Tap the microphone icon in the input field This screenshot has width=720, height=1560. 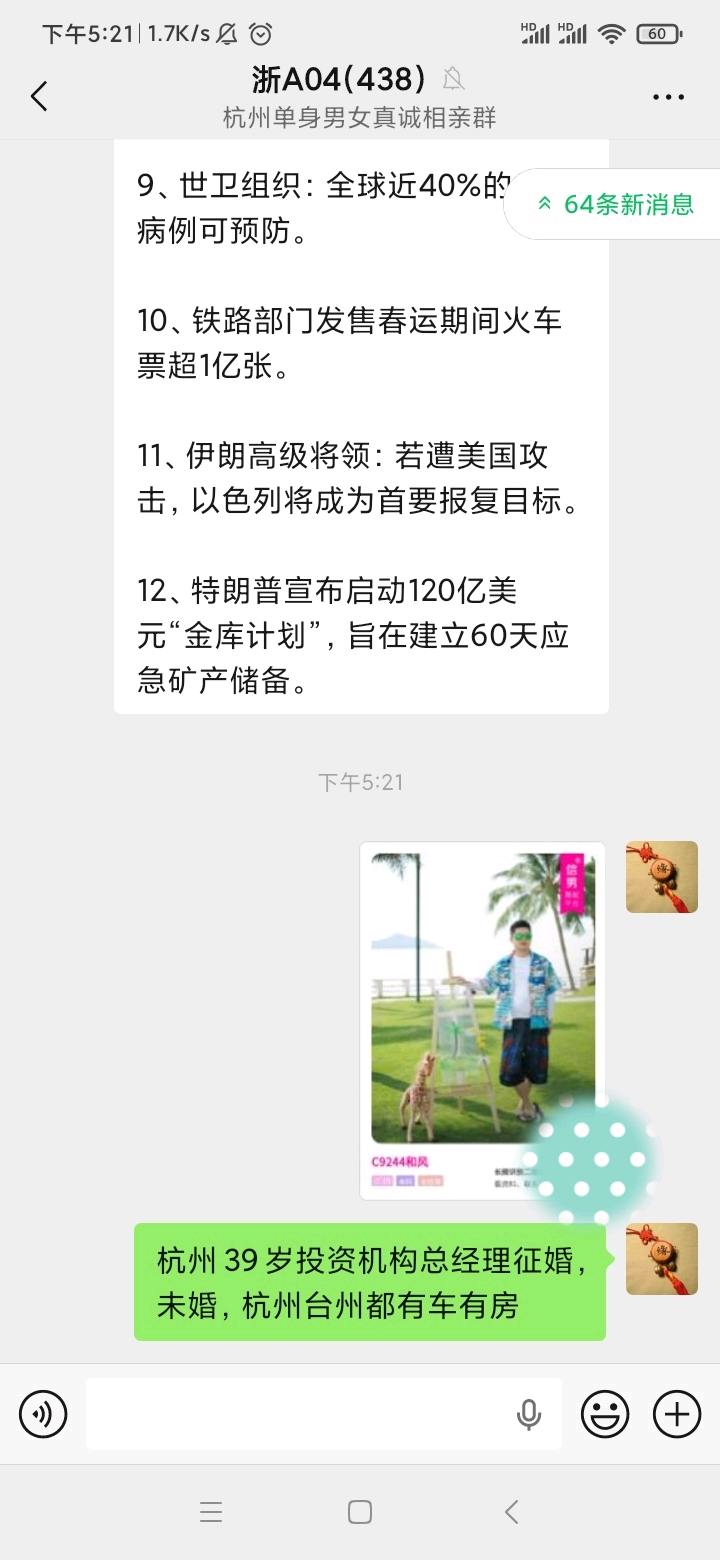coord(527,1414)
